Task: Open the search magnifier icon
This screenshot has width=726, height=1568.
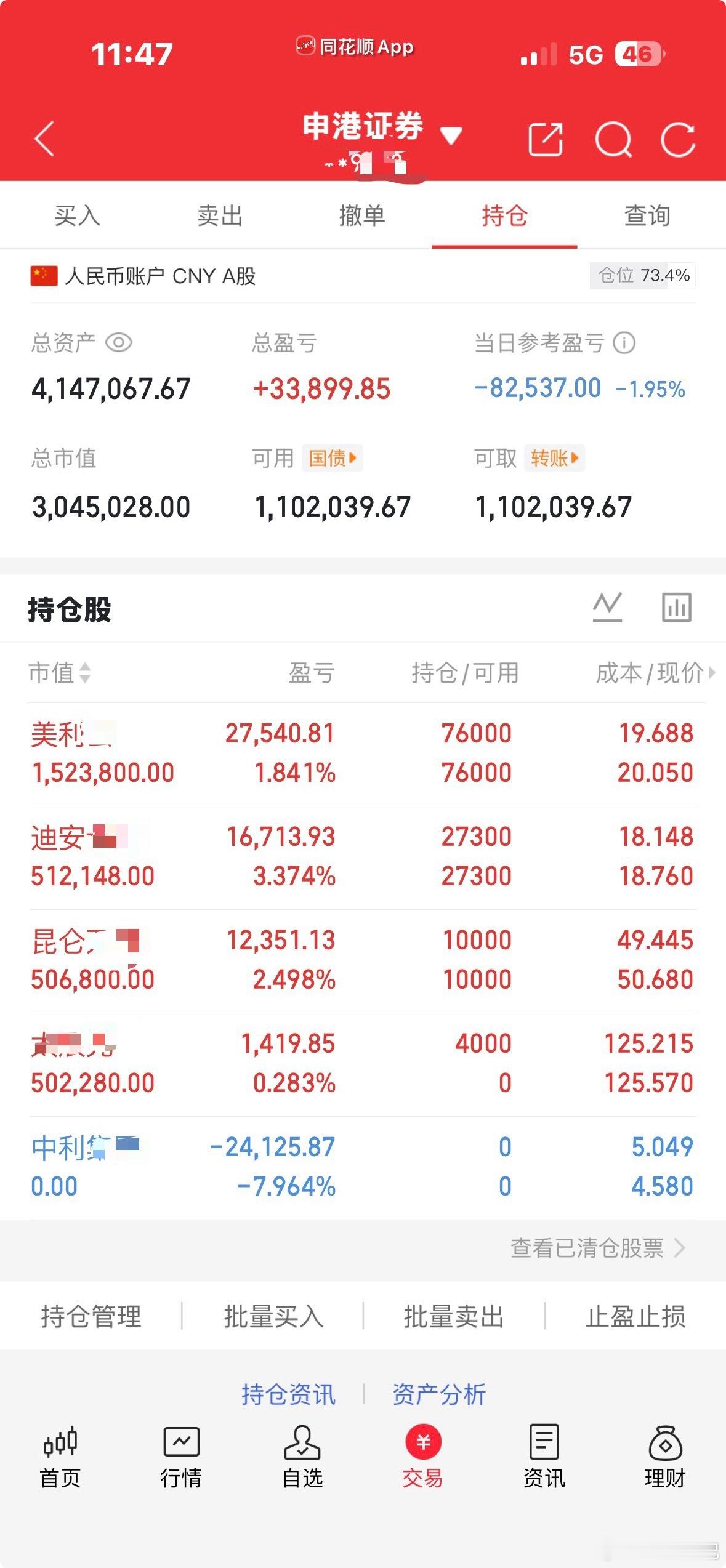Action: pos(613,140)
